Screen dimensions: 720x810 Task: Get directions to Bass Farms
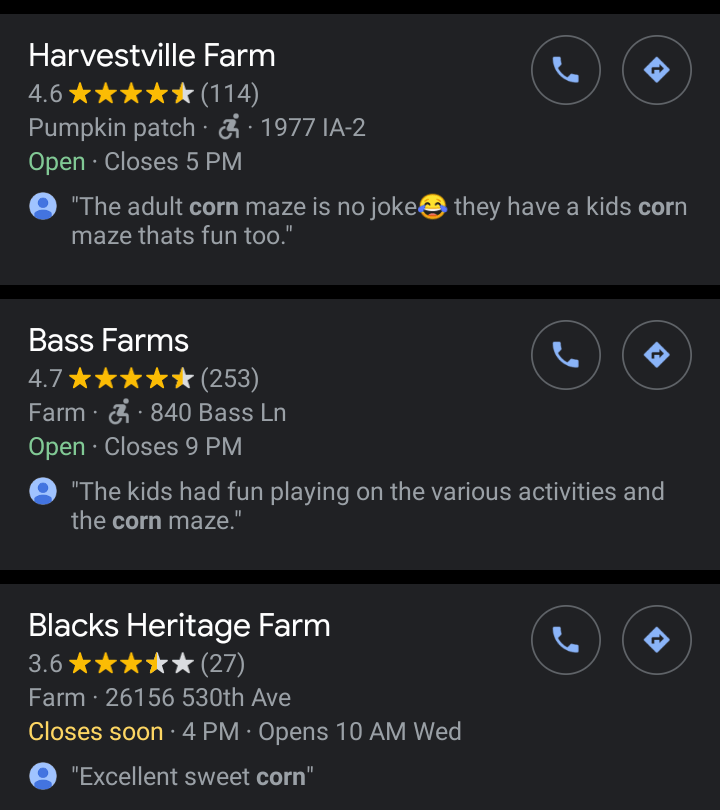(656, 355)
